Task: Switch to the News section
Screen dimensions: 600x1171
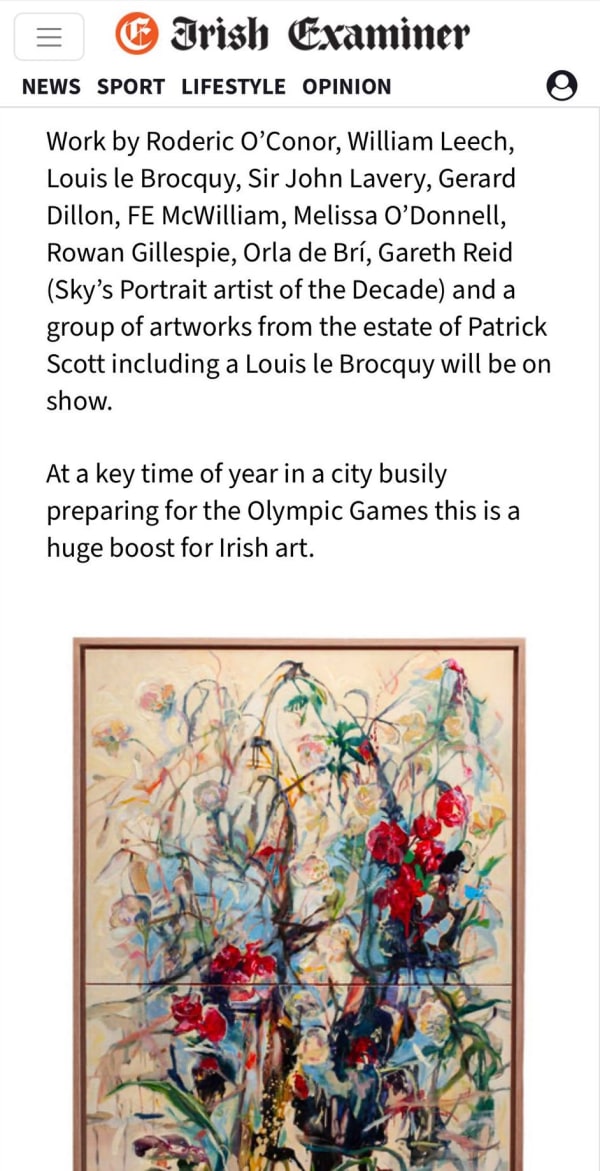Action: coord(51,87)
